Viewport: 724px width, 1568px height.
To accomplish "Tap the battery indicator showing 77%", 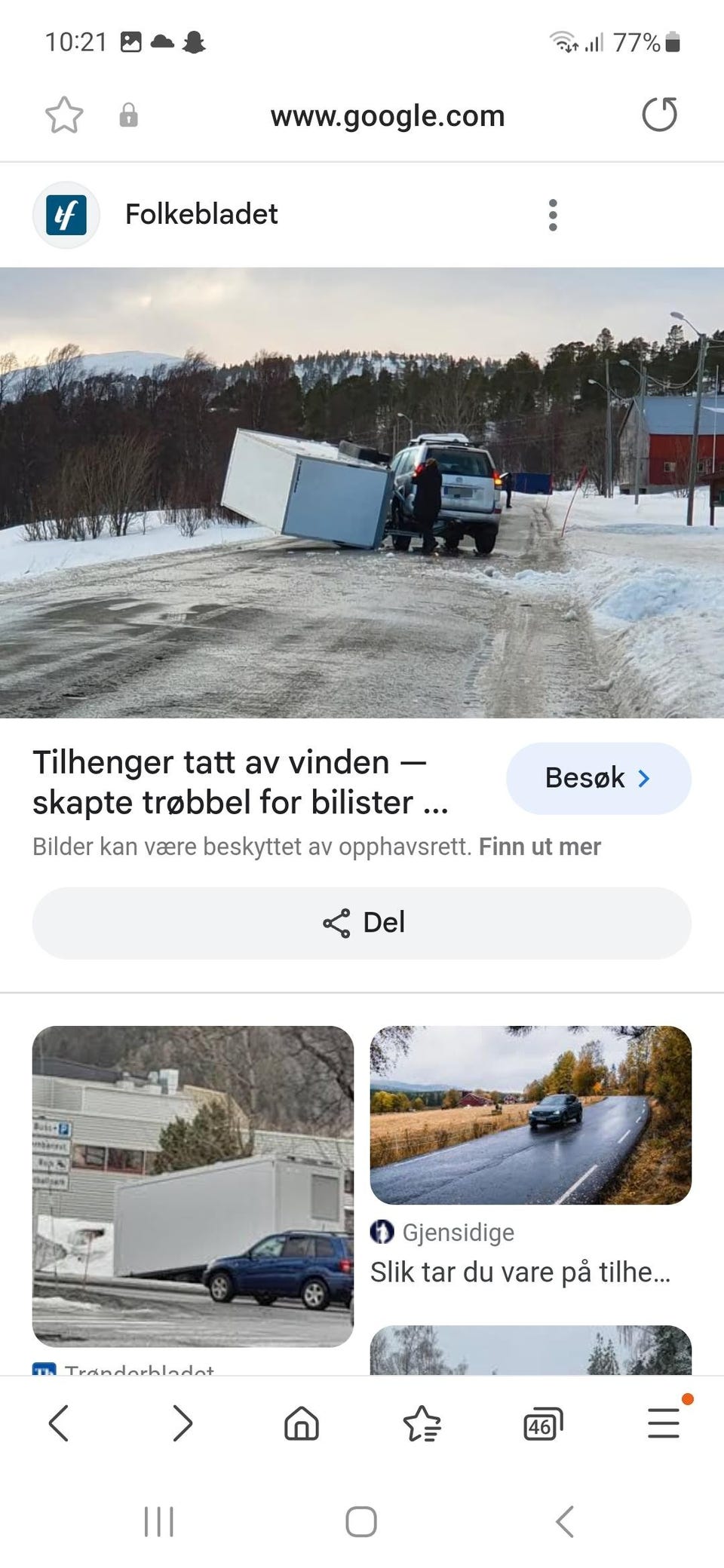I will pyautogui.click(x=670, y=42).
